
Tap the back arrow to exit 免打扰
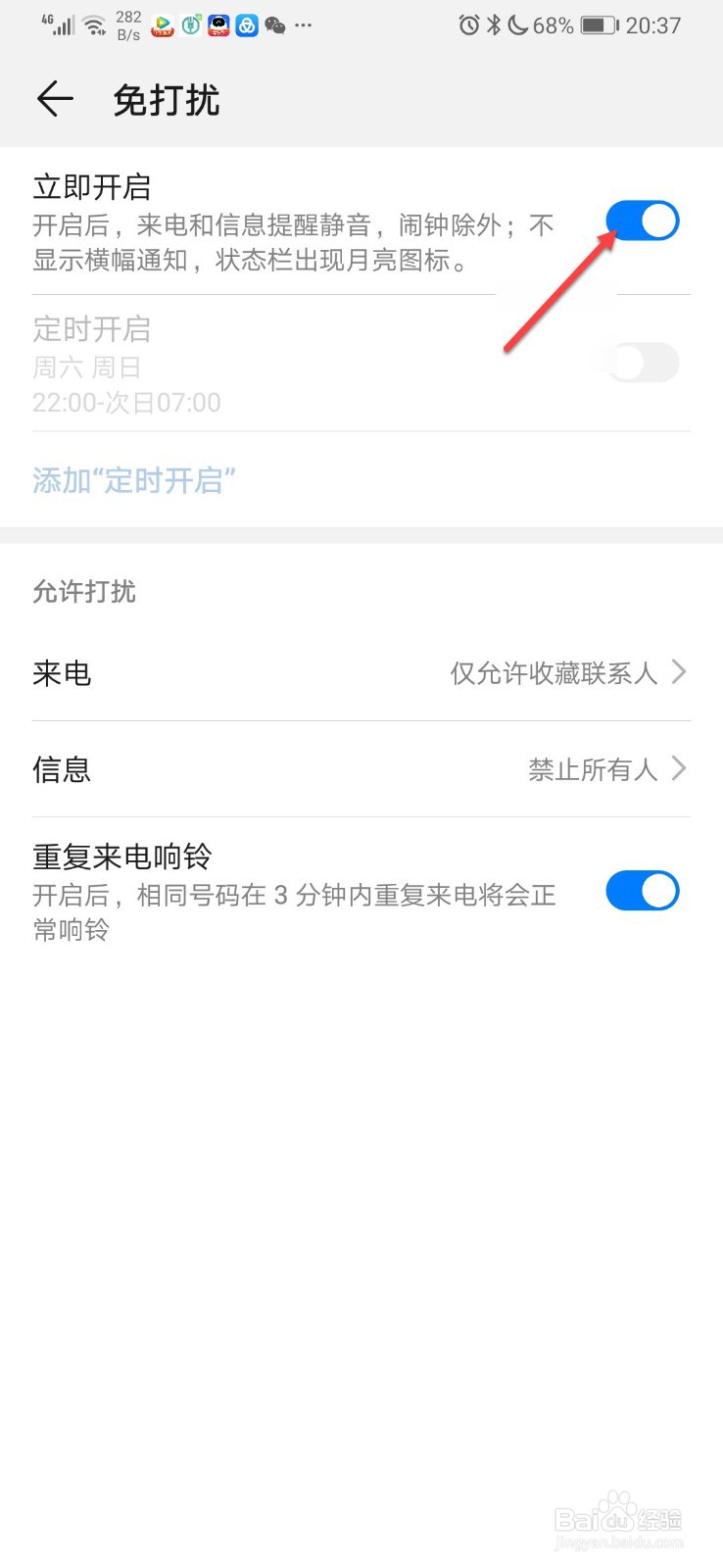click(x=54, y=98)
